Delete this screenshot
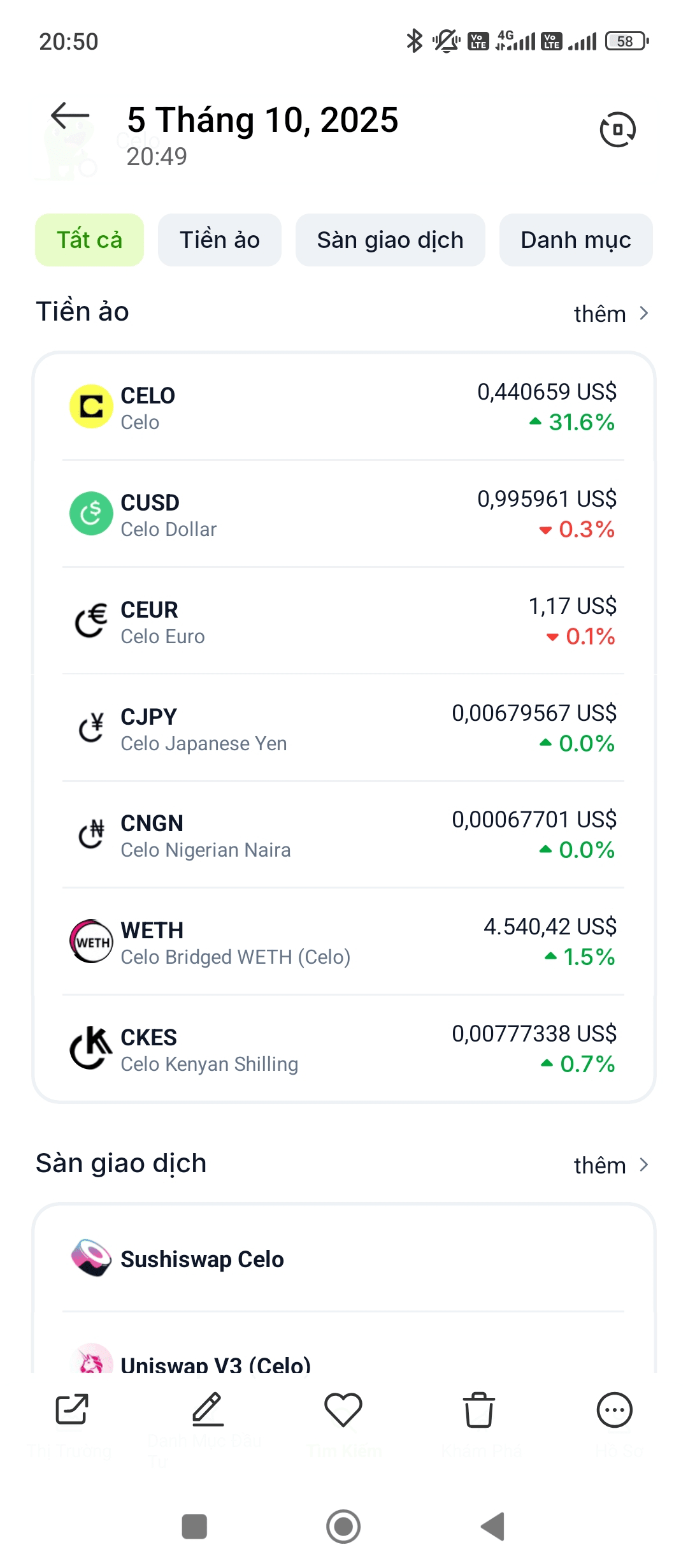The width and height of the screenshot is (688, 1568). 479,1409
